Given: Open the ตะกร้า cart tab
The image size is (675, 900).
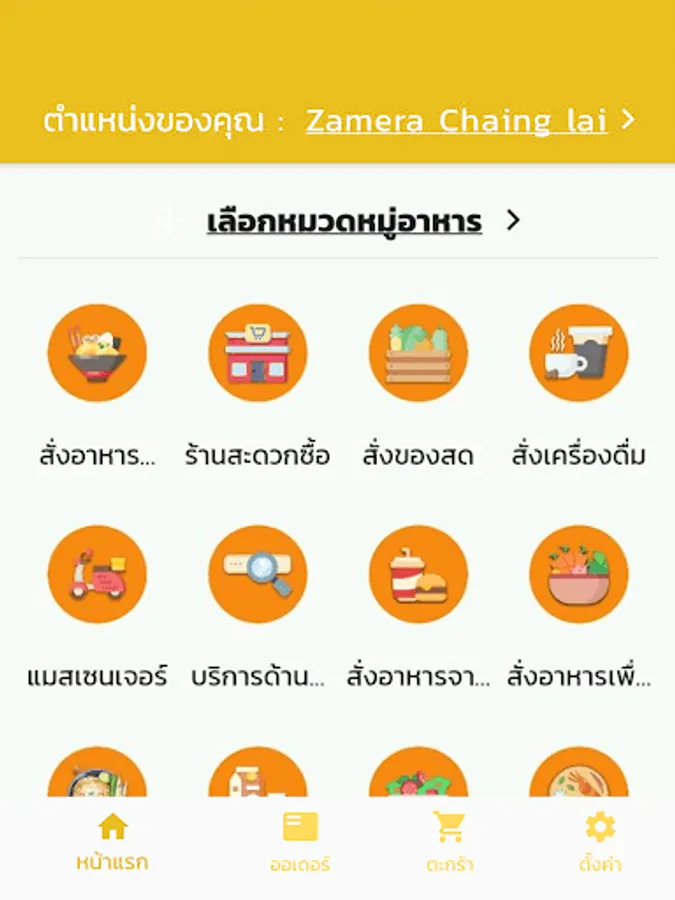Looking at the screenshot, I should 449,841.
